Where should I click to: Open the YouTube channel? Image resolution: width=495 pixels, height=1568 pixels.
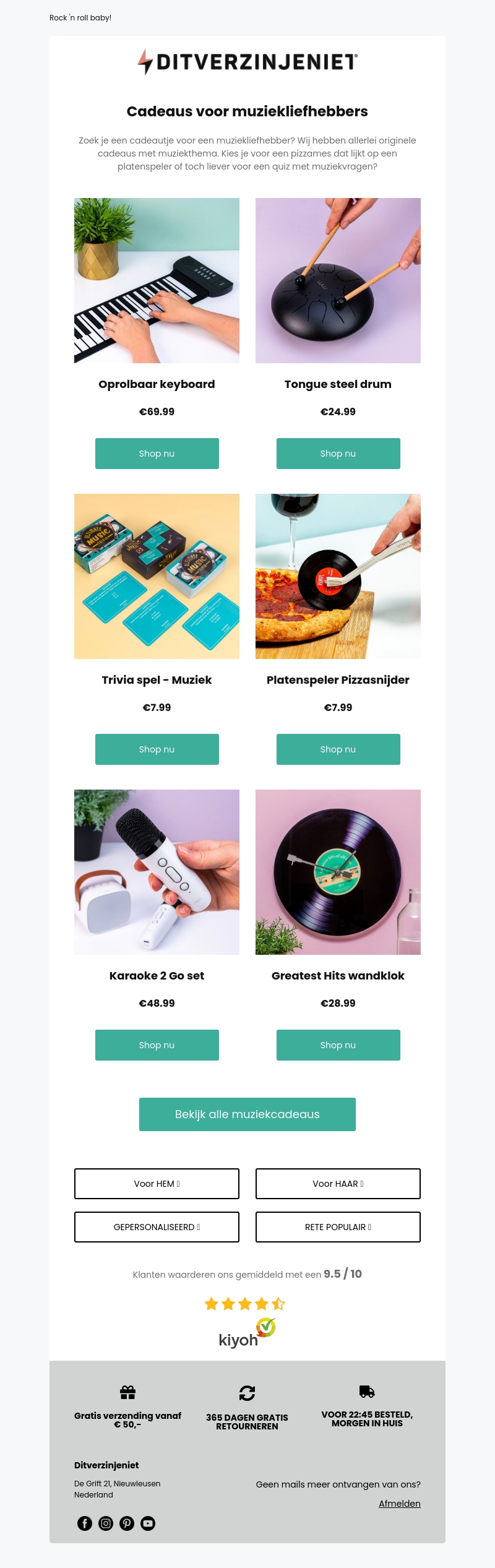point(148,1523)
